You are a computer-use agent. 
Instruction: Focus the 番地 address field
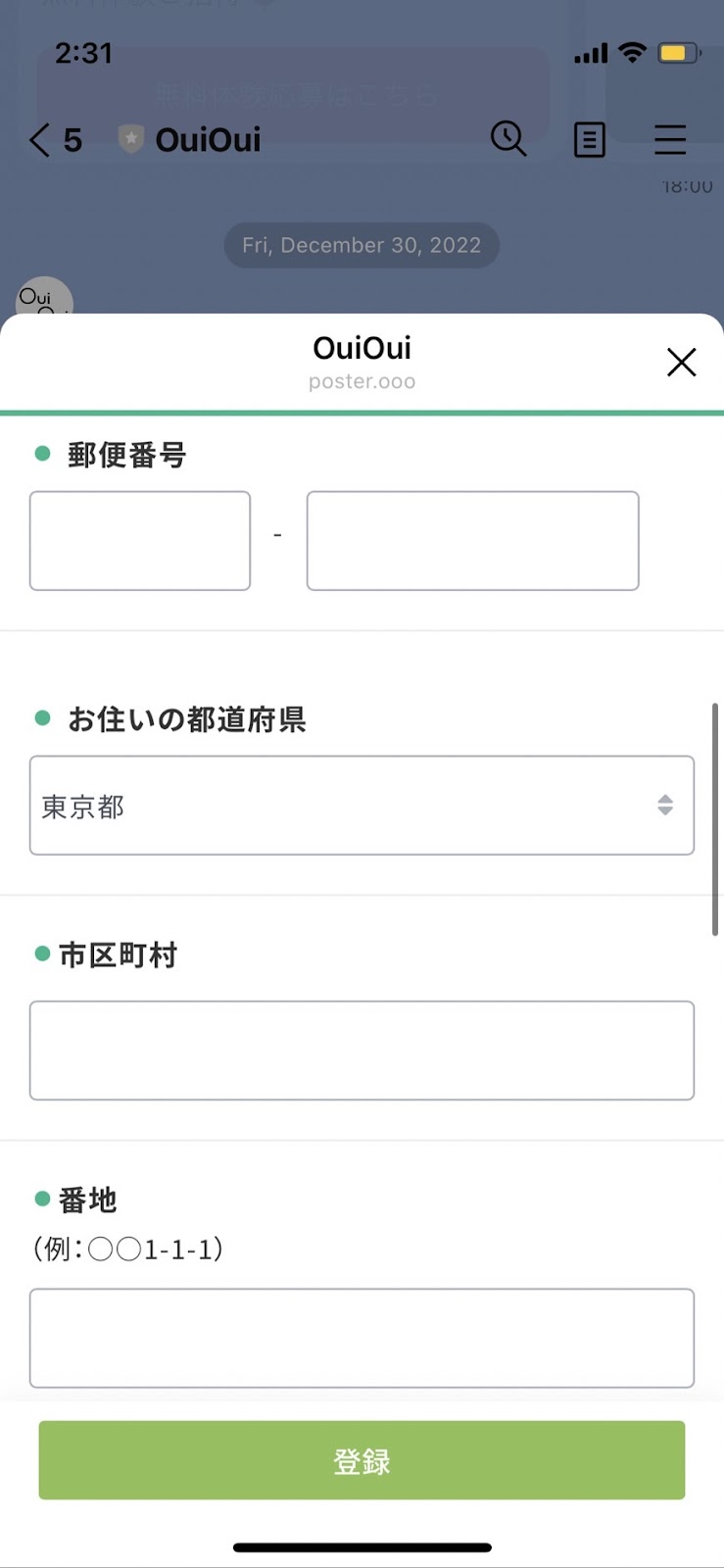pyautogui.click(x=362, y=1338)
